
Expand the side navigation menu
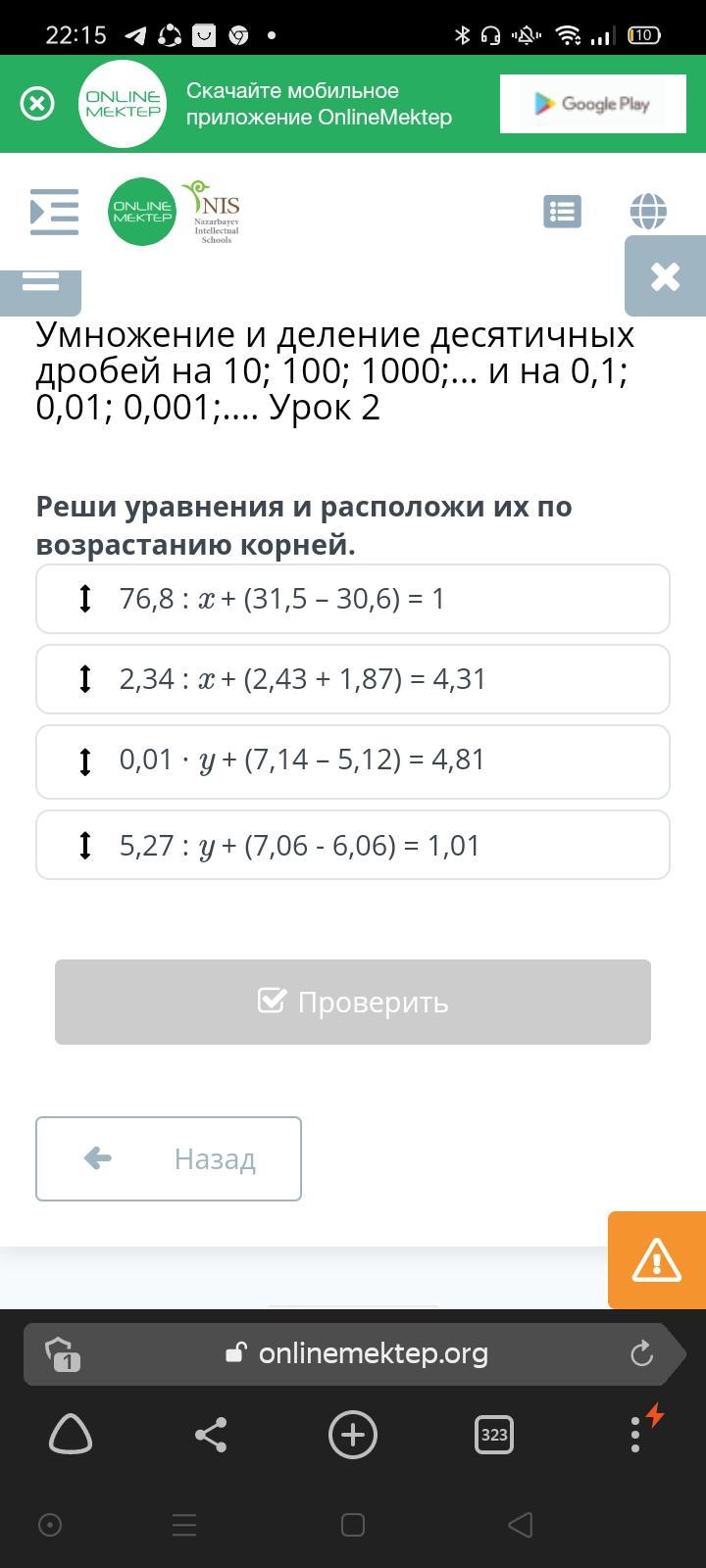[54, 212]
